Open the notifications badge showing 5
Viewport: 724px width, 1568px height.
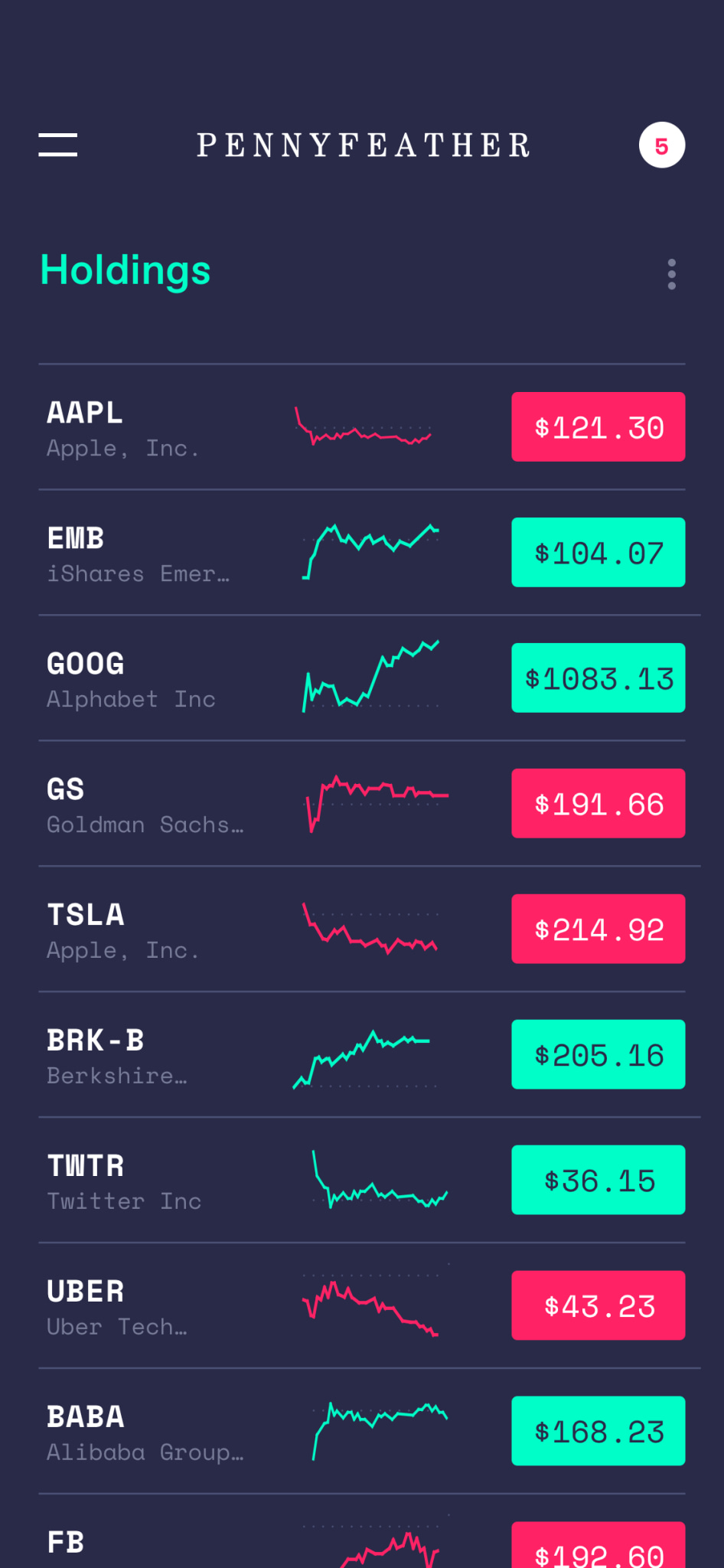pos(662,145)
